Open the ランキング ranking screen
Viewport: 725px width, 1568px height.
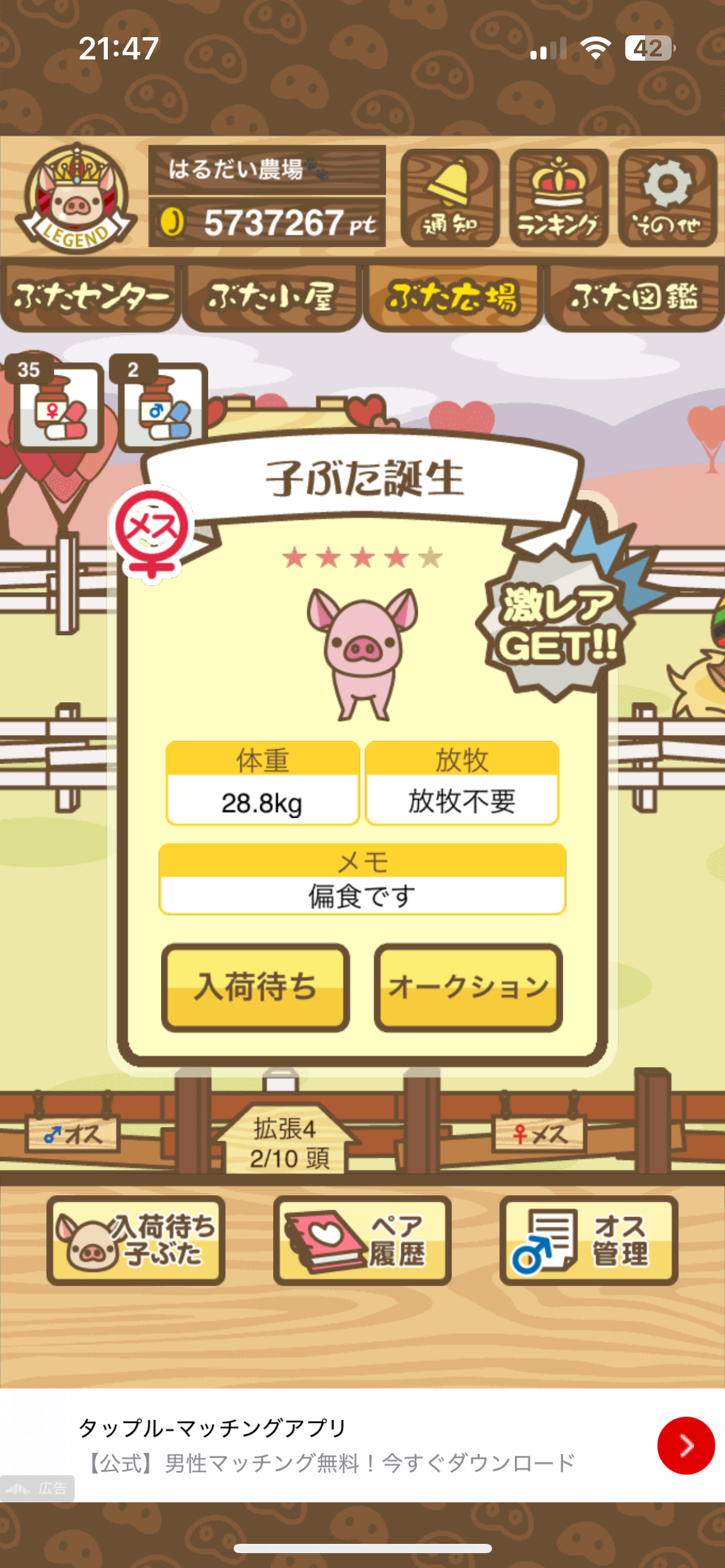point(558,198)
